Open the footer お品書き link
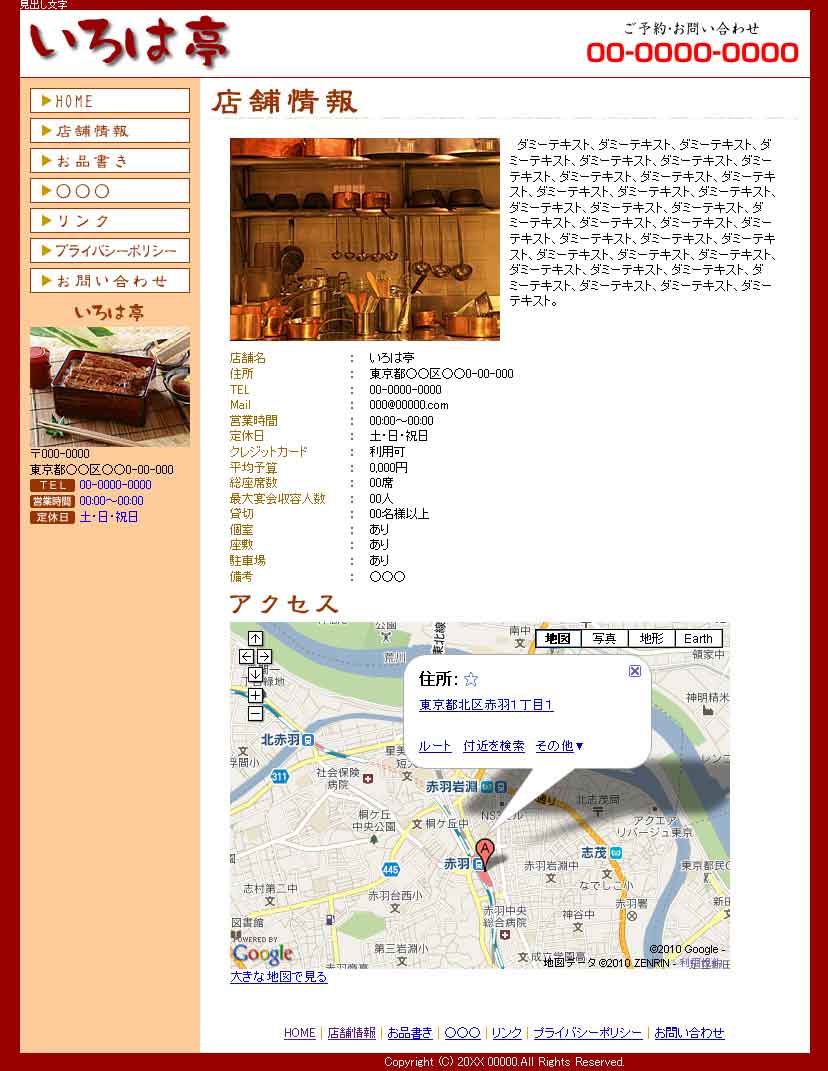Image resolution: width=828 pixels, height=1071 pixels. tap(410, 1033)
